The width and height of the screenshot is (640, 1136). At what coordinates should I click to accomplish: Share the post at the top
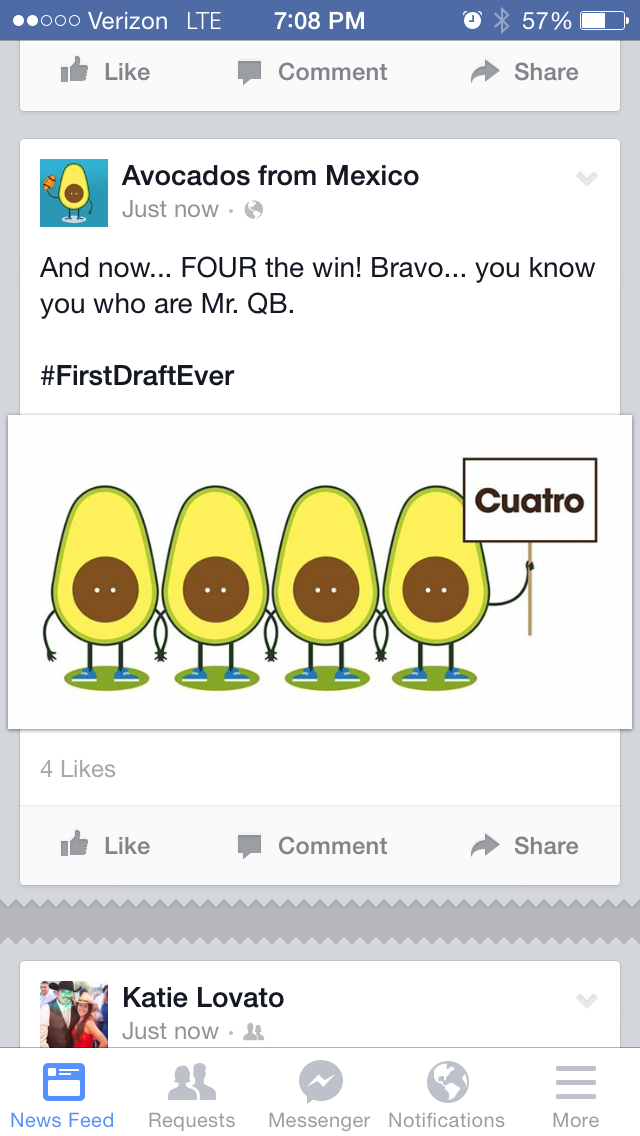[x=524, y=72]
